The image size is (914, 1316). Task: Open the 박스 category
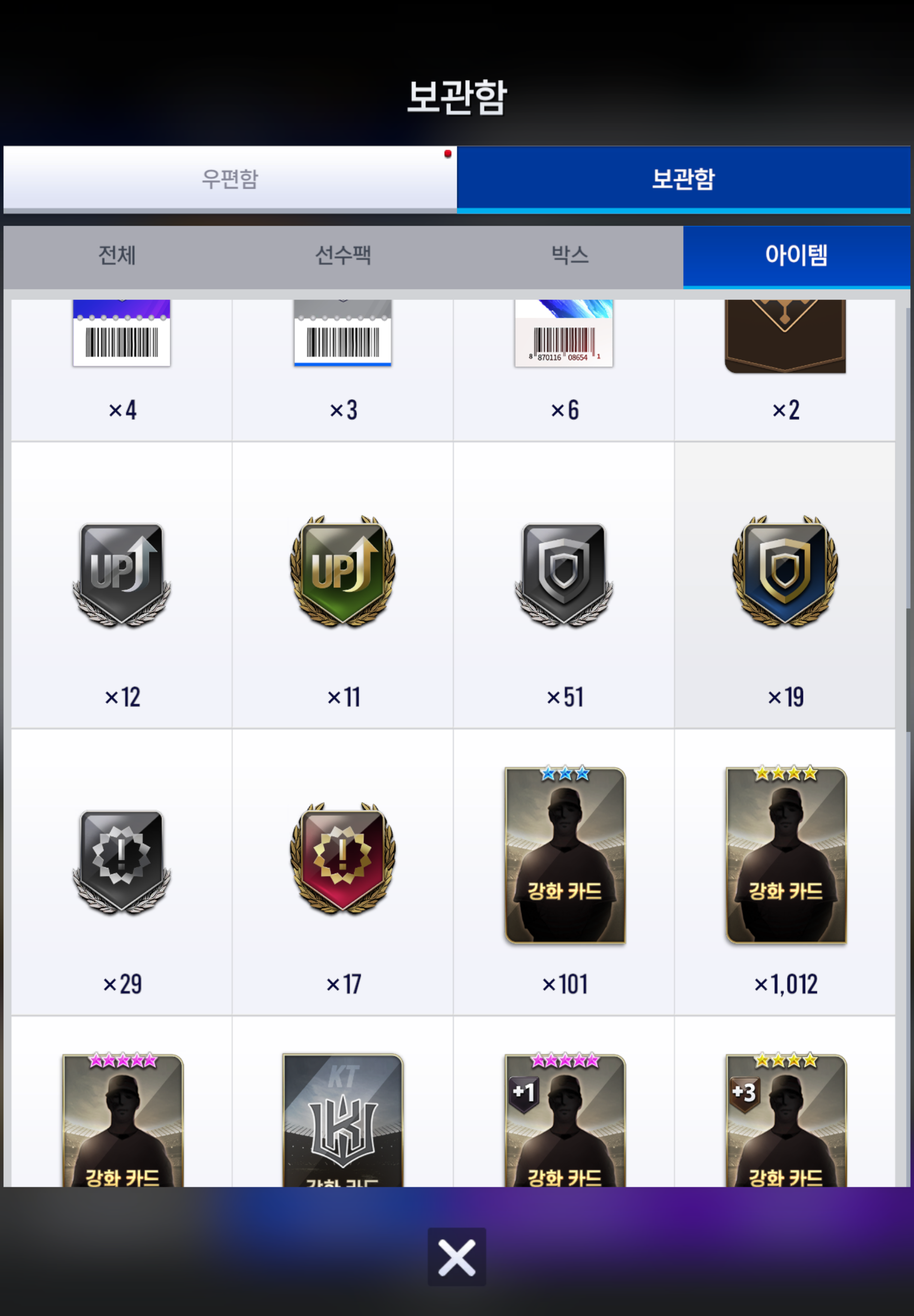point(569,255)
